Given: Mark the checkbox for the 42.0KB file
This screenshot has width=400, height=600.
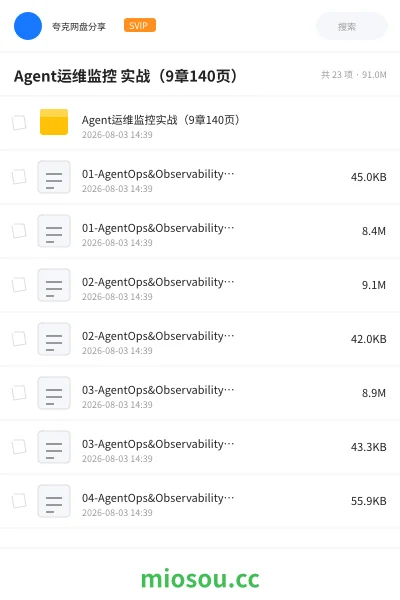Looking at the screenshot, I should [19, 339].
